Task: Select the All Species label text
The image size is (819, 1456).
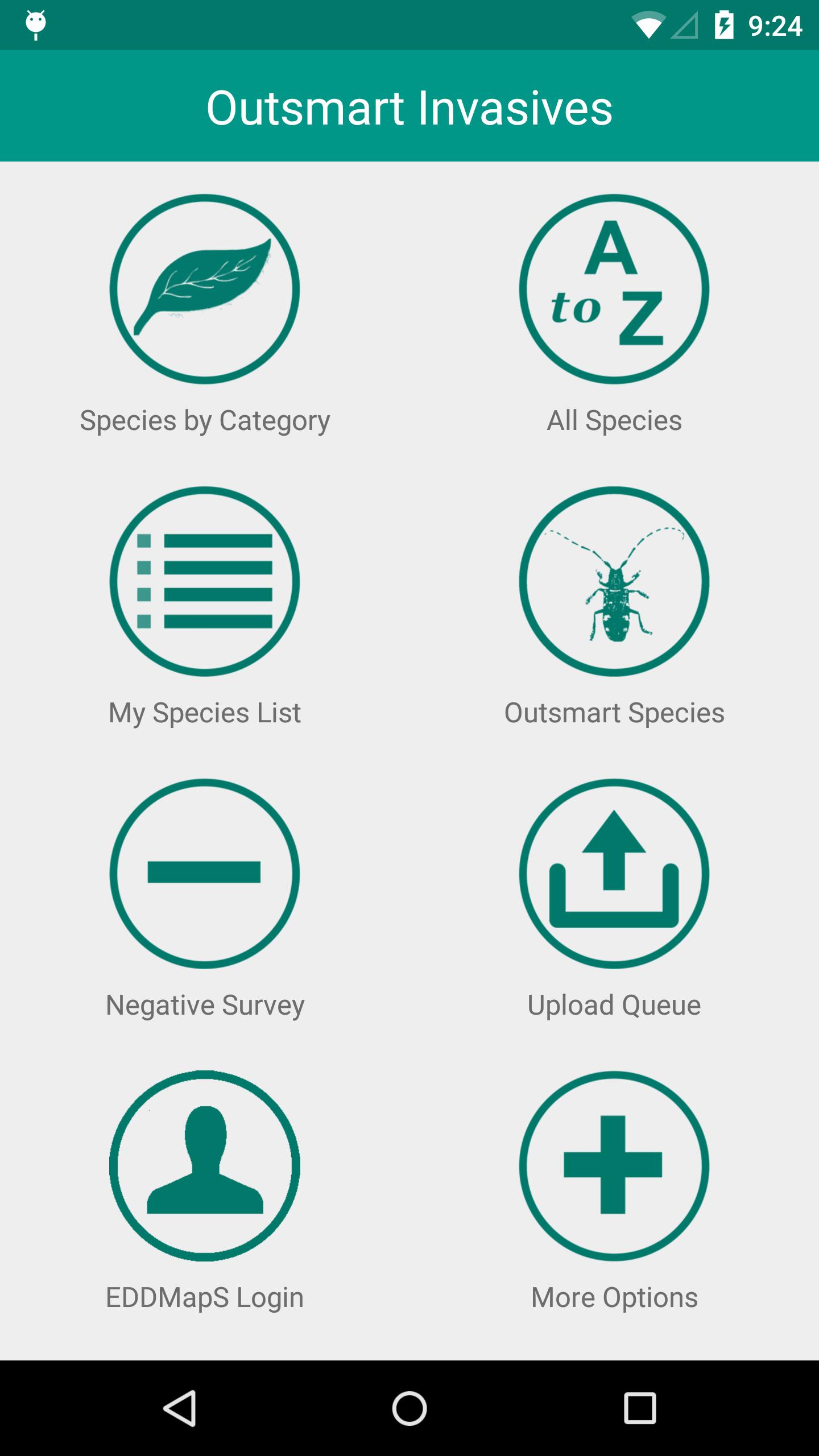Action: (613, 420)
